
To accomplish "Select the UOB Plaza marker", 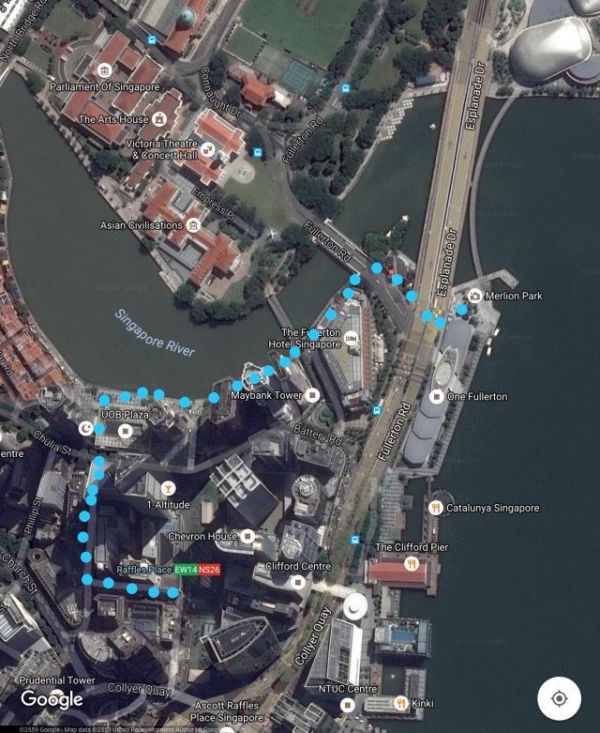I will pyautogui.click(x=125, y=431).
